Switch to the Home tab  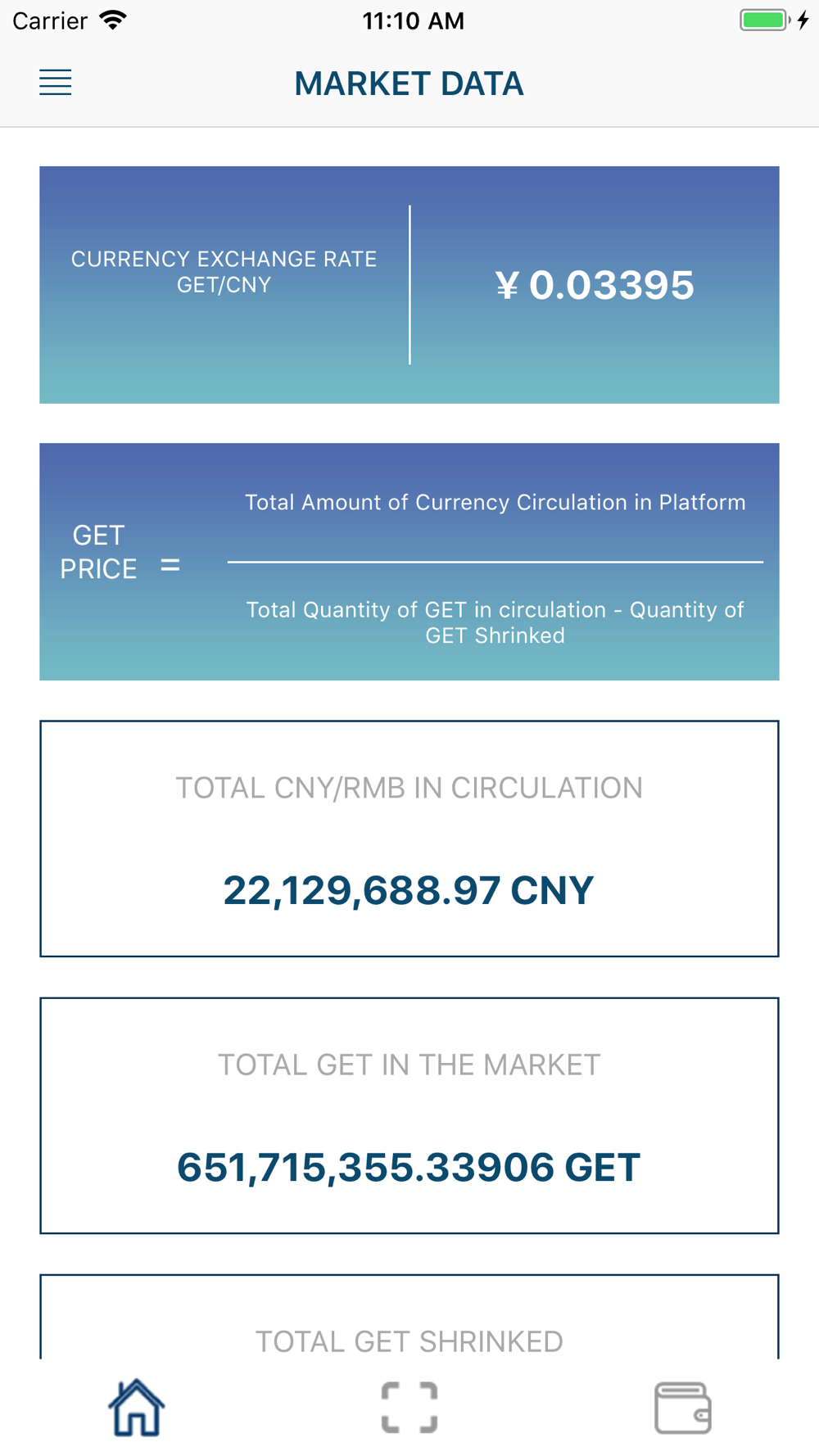pos(137,1408)
